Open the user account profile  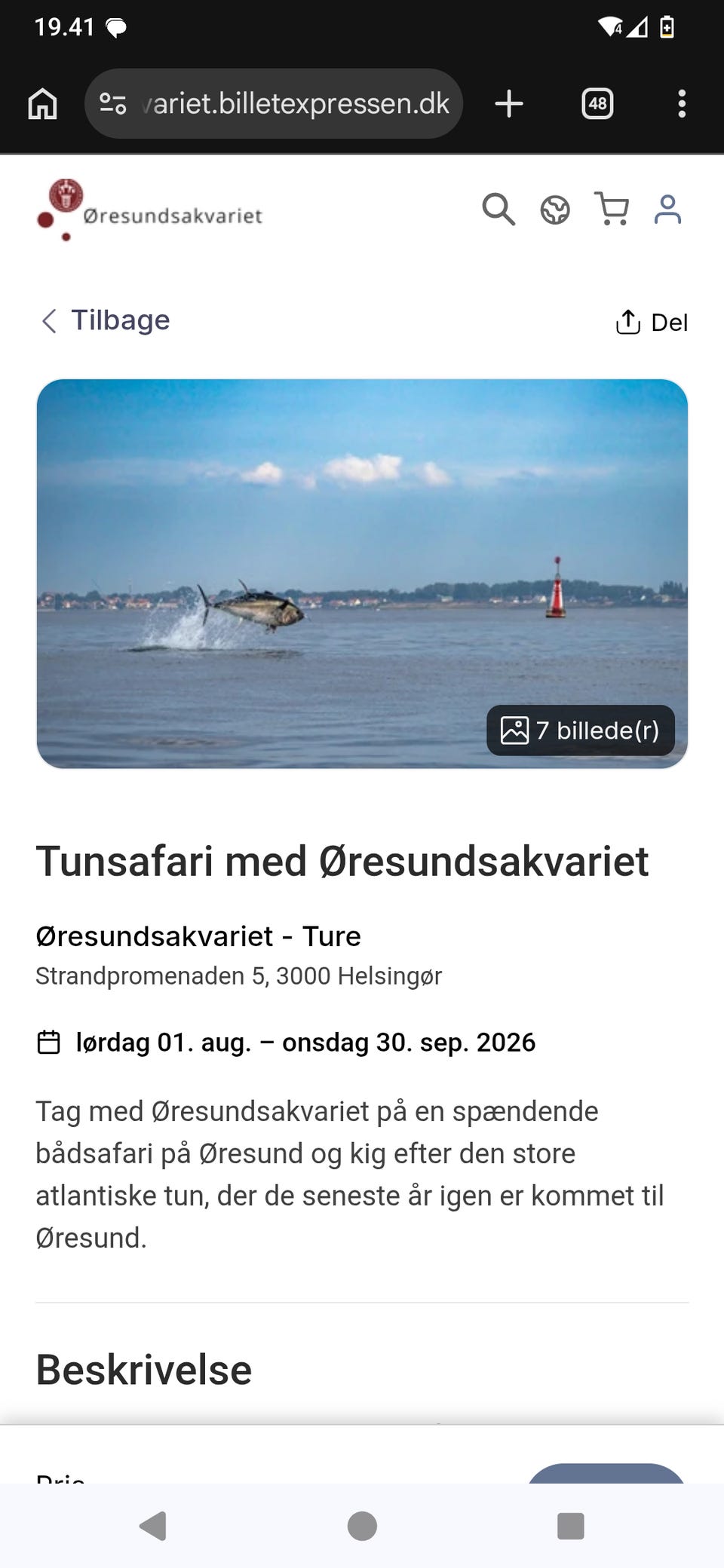click(667, 210)
